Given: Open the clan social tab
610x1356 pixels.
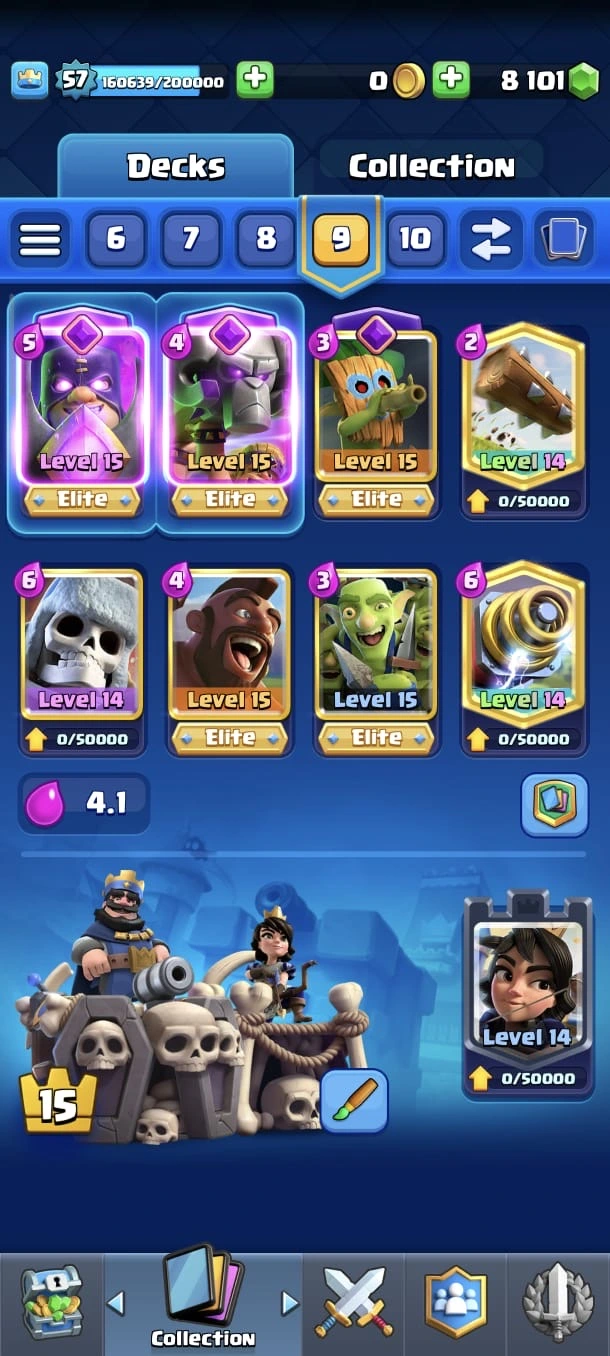Looking at the screenshot, I should coord(456,1301).
